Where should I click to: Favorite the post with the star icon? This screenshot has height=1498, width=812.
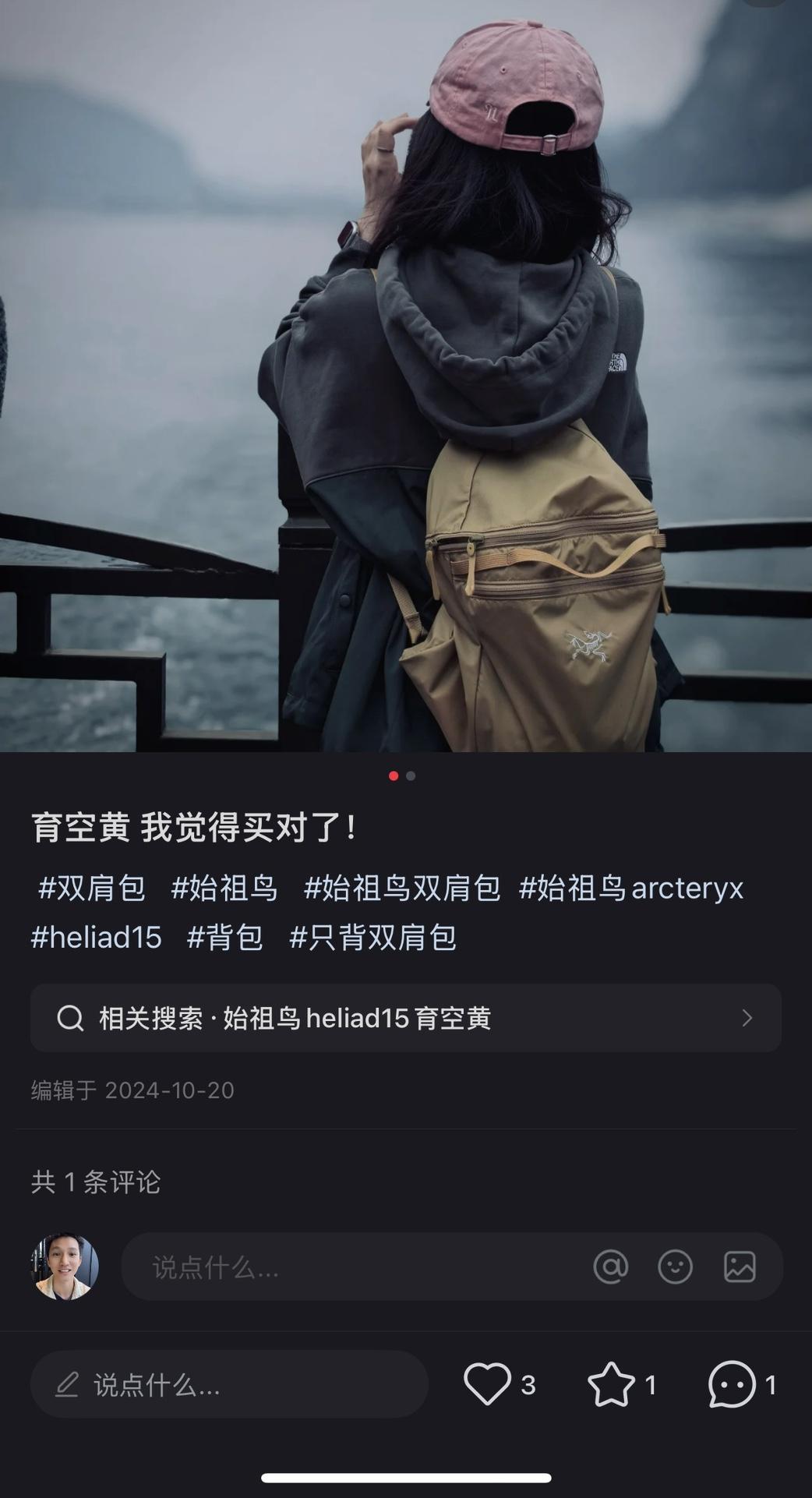coord(611,1384)
